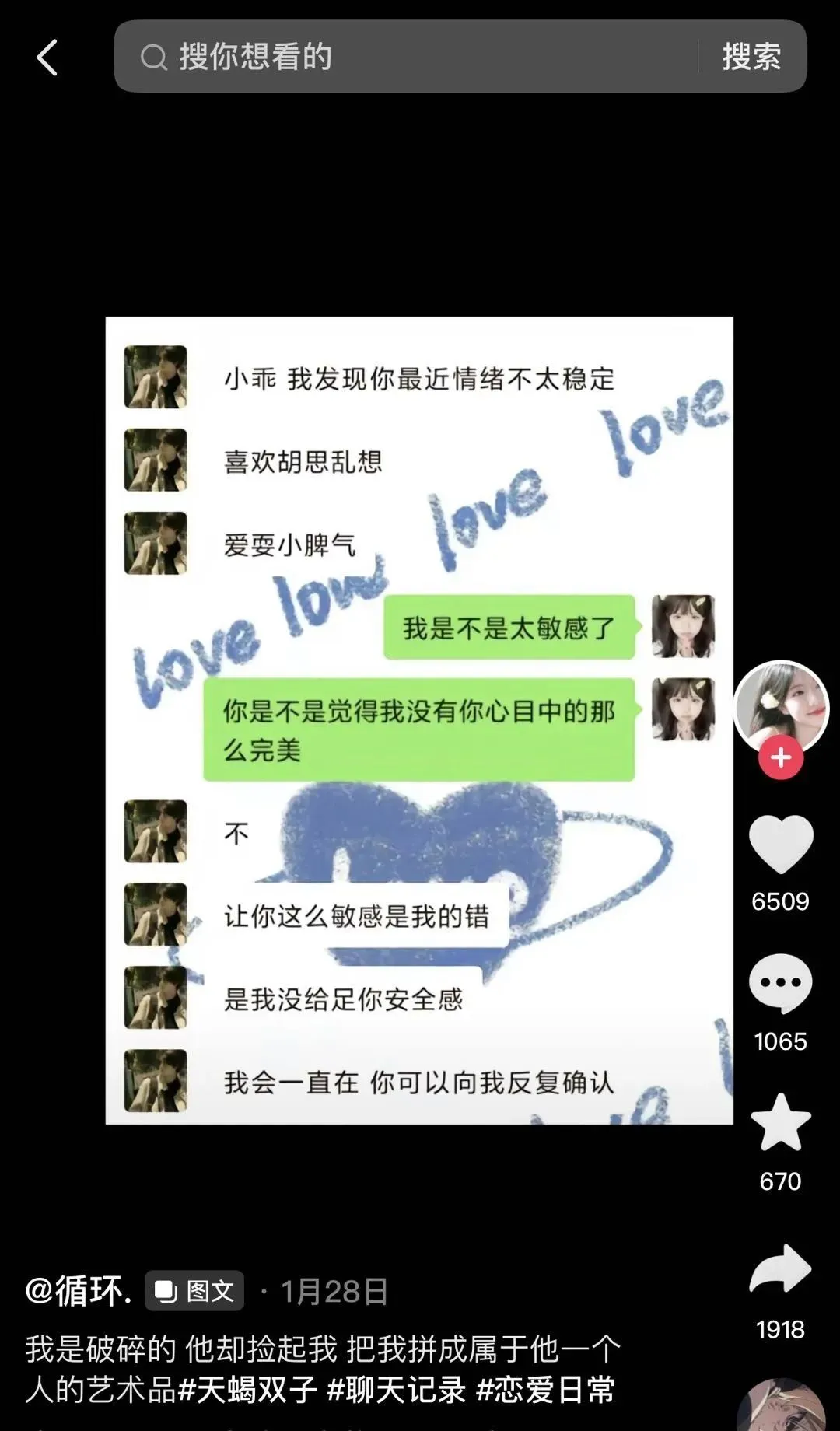Open the music disc in the bottom corner
This screenshot has height=1431, width=840.
click(781, 1408)
